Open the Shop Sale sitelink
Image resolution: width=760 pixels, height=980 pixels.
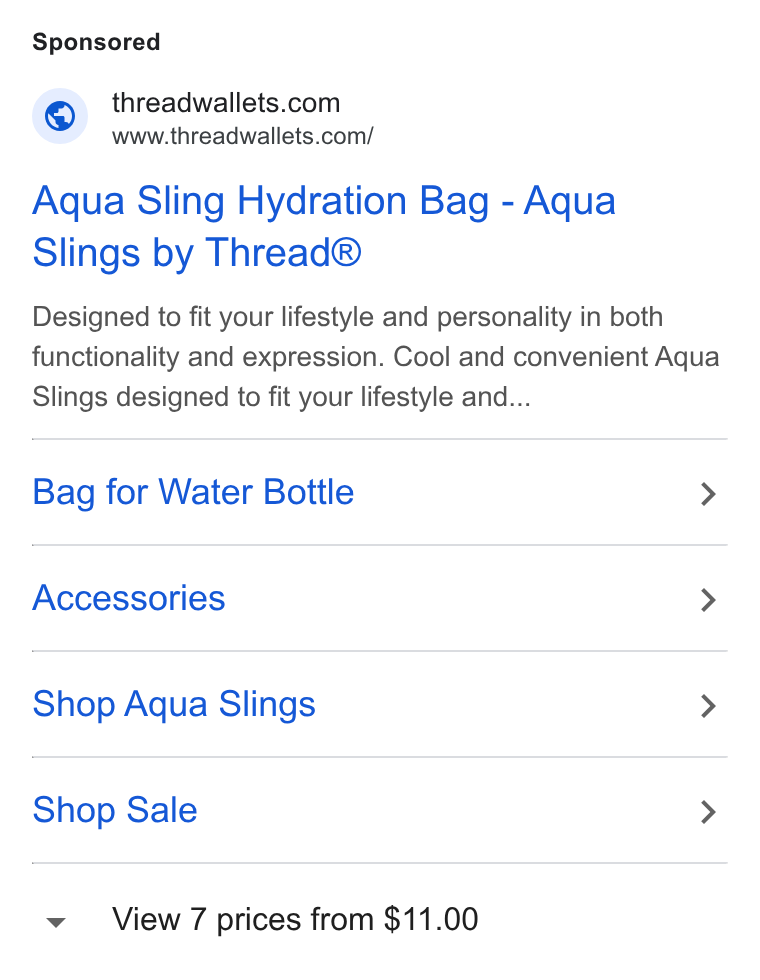(379, 811)
